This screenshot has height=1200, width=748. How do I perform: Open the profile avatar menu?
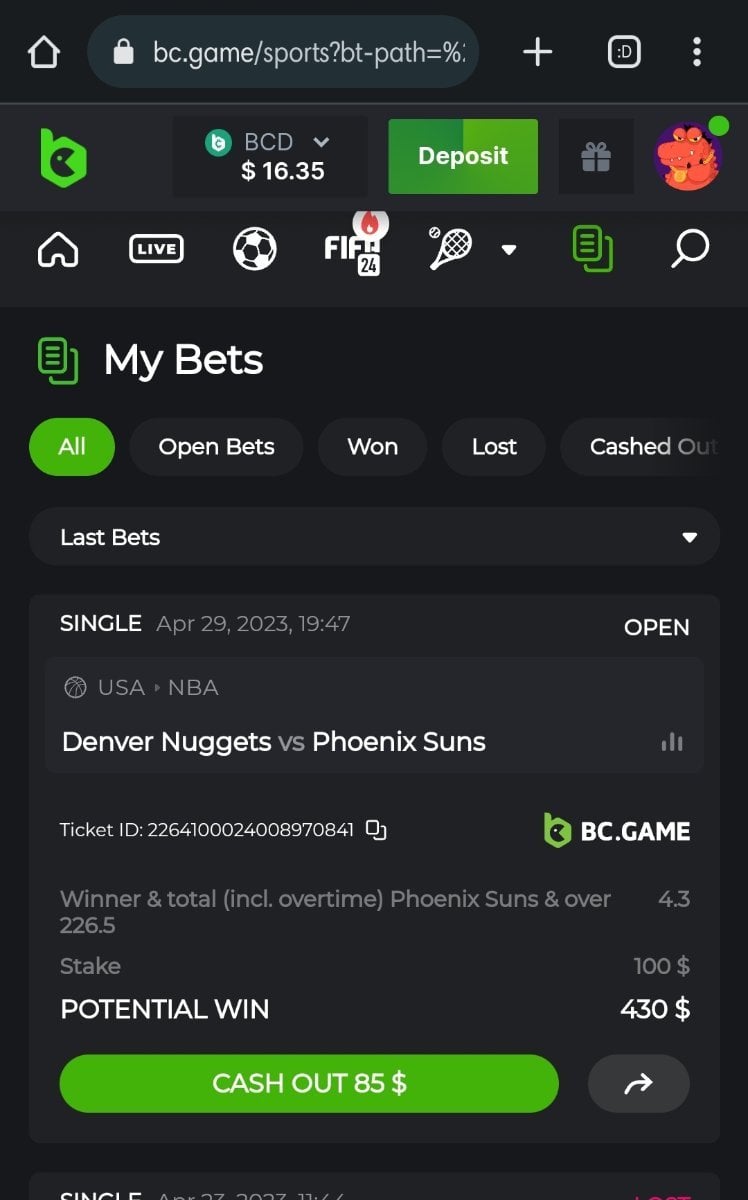coord(688,156)
